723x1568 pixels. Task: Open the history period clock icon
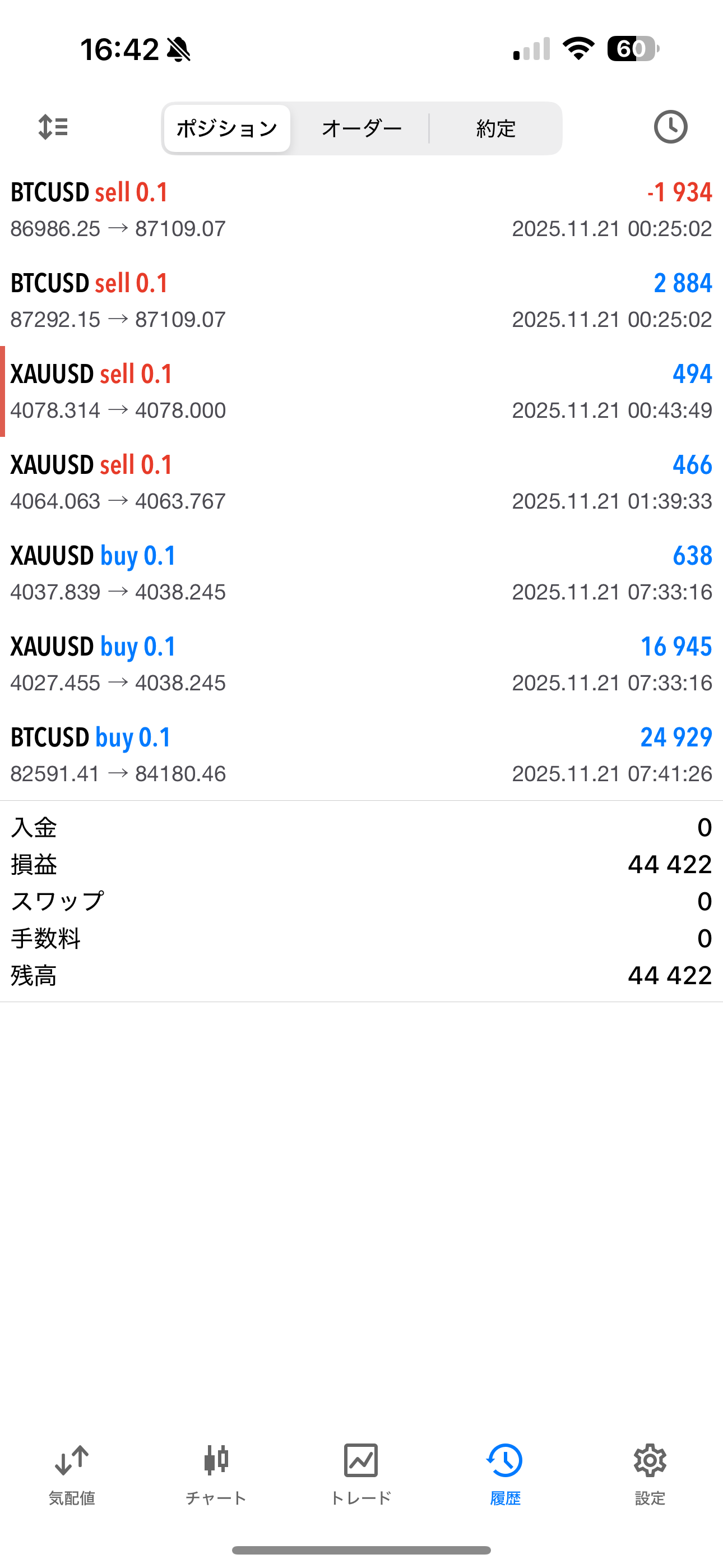[x=670, y=127]
